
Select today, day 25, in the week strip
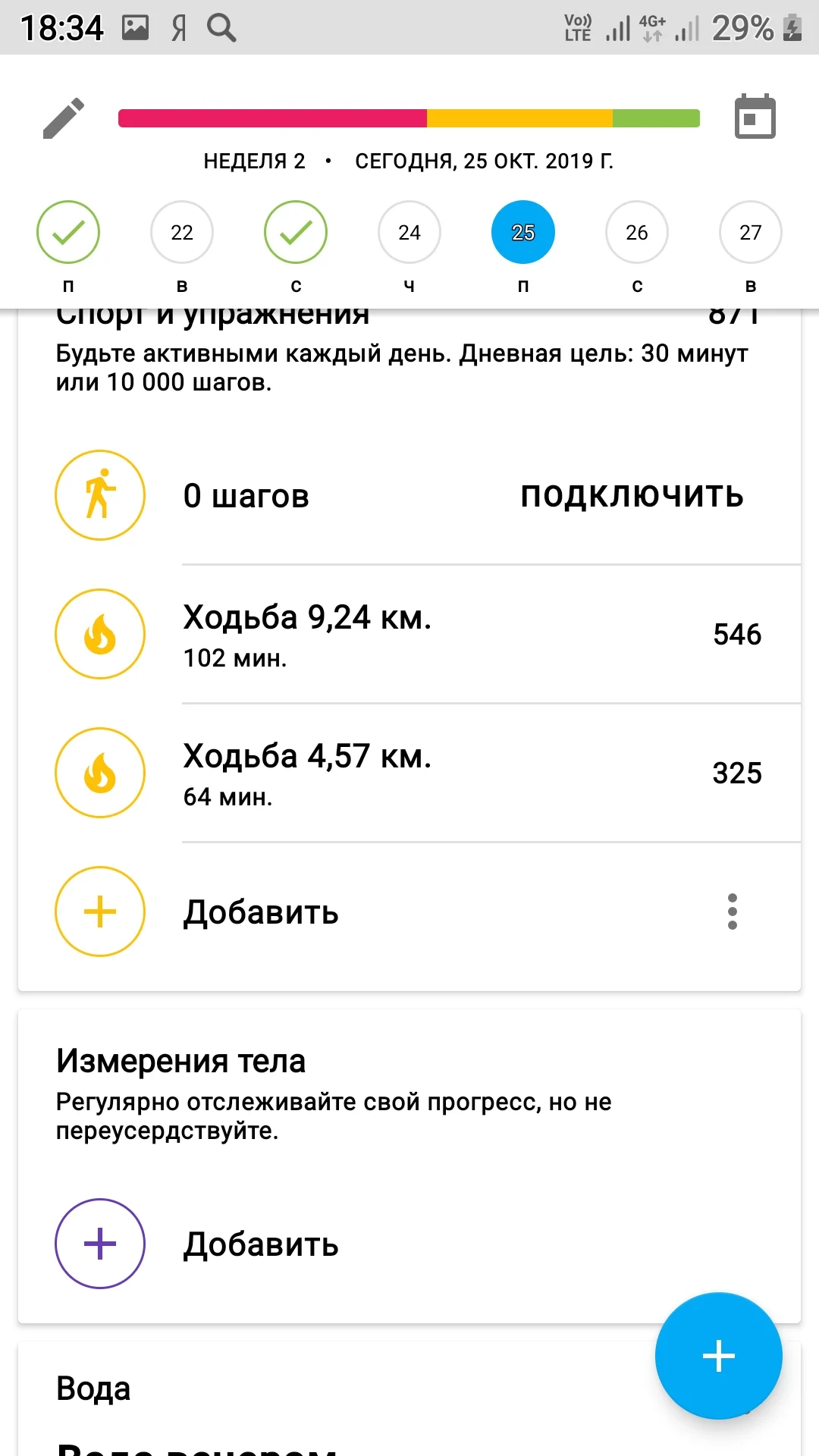point(523,232)
